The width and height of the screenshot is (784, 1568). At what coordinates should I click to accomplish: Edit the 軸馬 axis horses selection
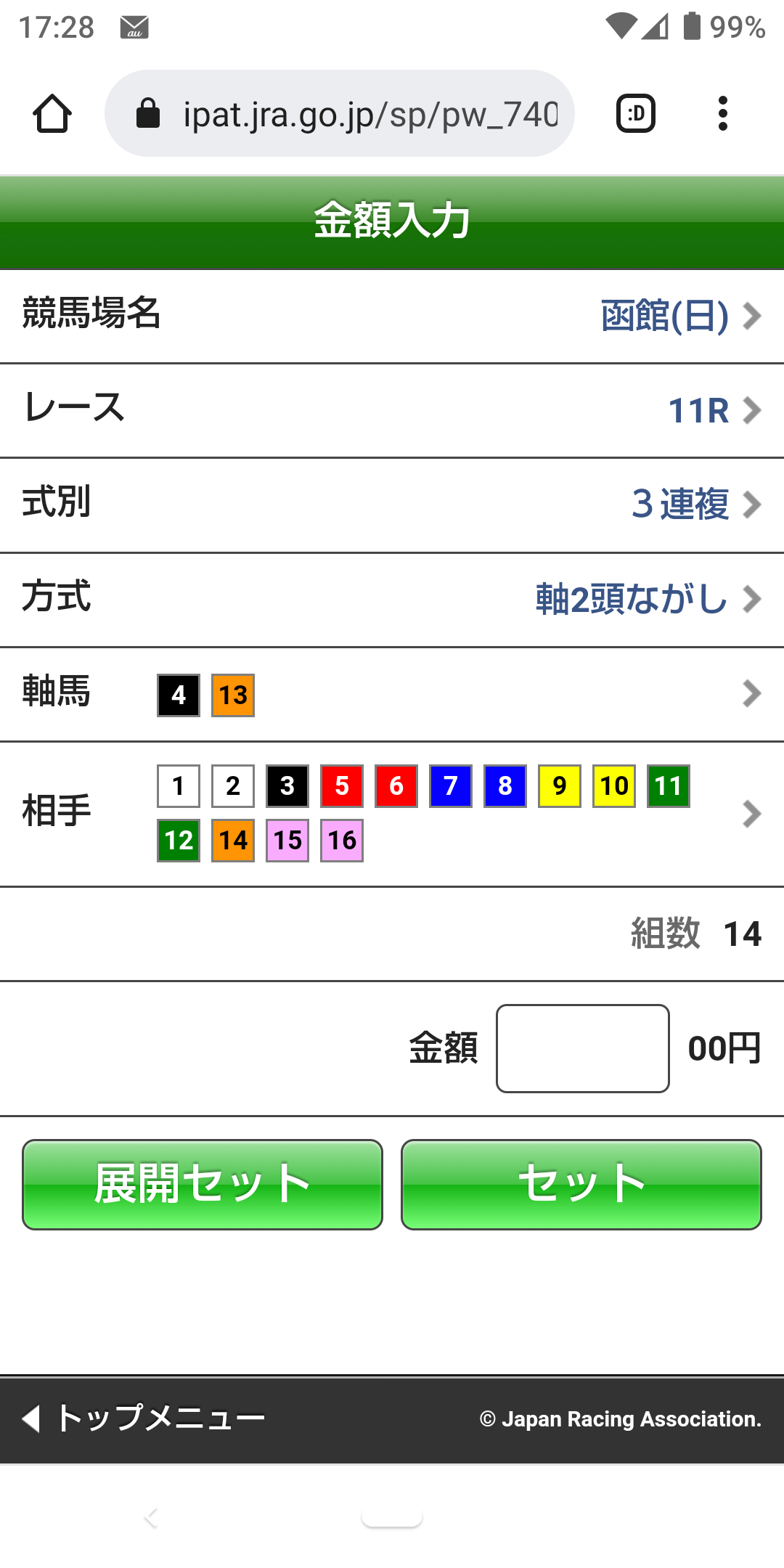click(x=751, y=694)
